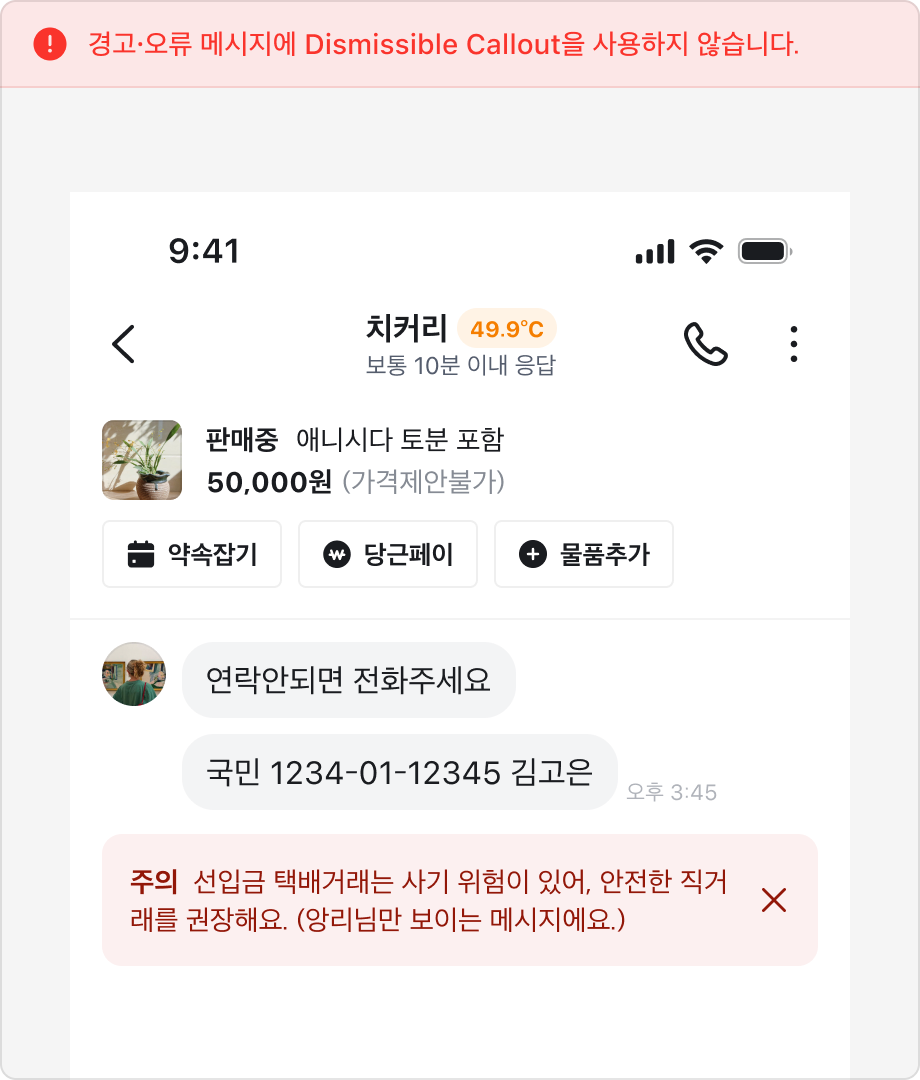Tap the Wi-Fi status icon
The image size is (920, 1080).
tap(706, 251)
